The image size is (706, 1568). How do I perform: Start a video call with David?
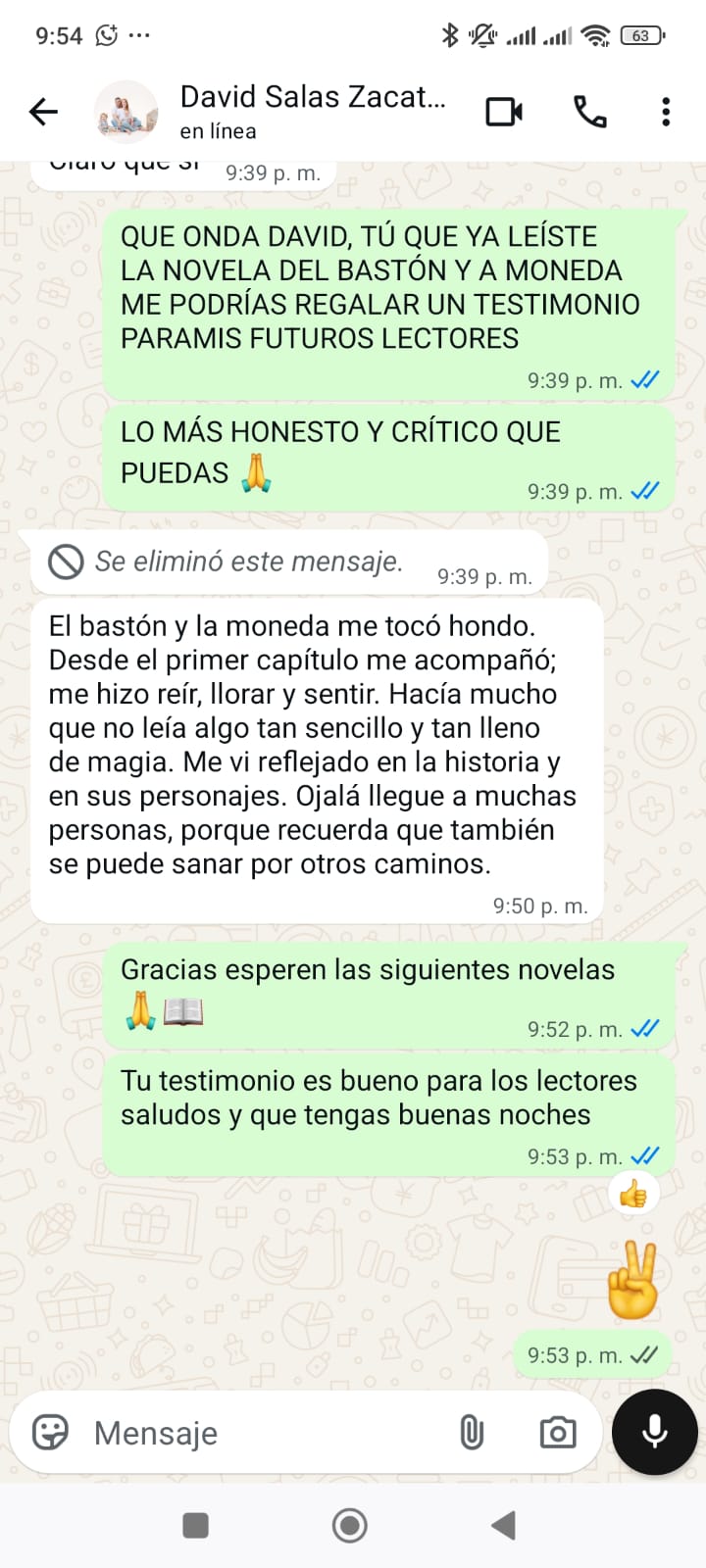point(504,112)
